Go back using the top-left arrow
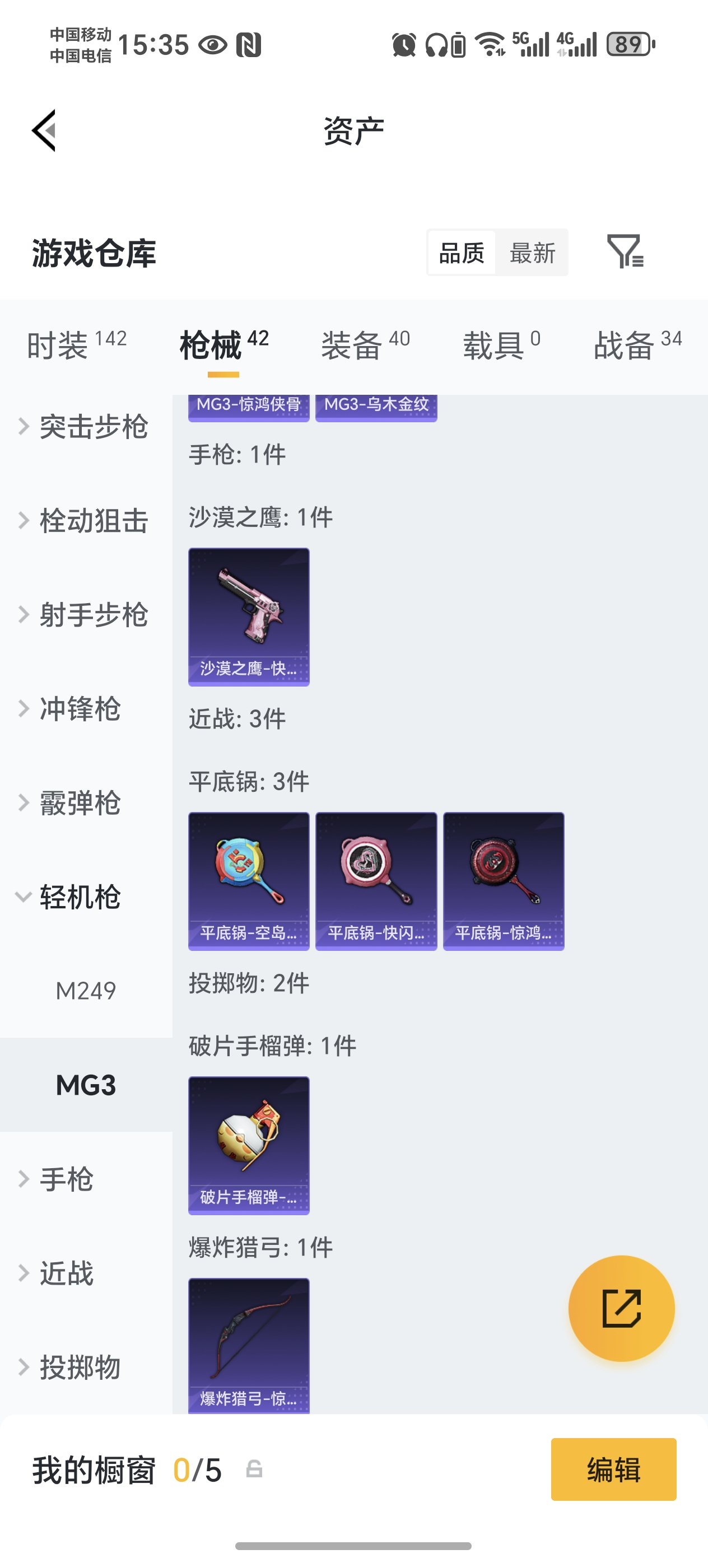Screen dimensions: 708x1568 click(x=44, y=131)
